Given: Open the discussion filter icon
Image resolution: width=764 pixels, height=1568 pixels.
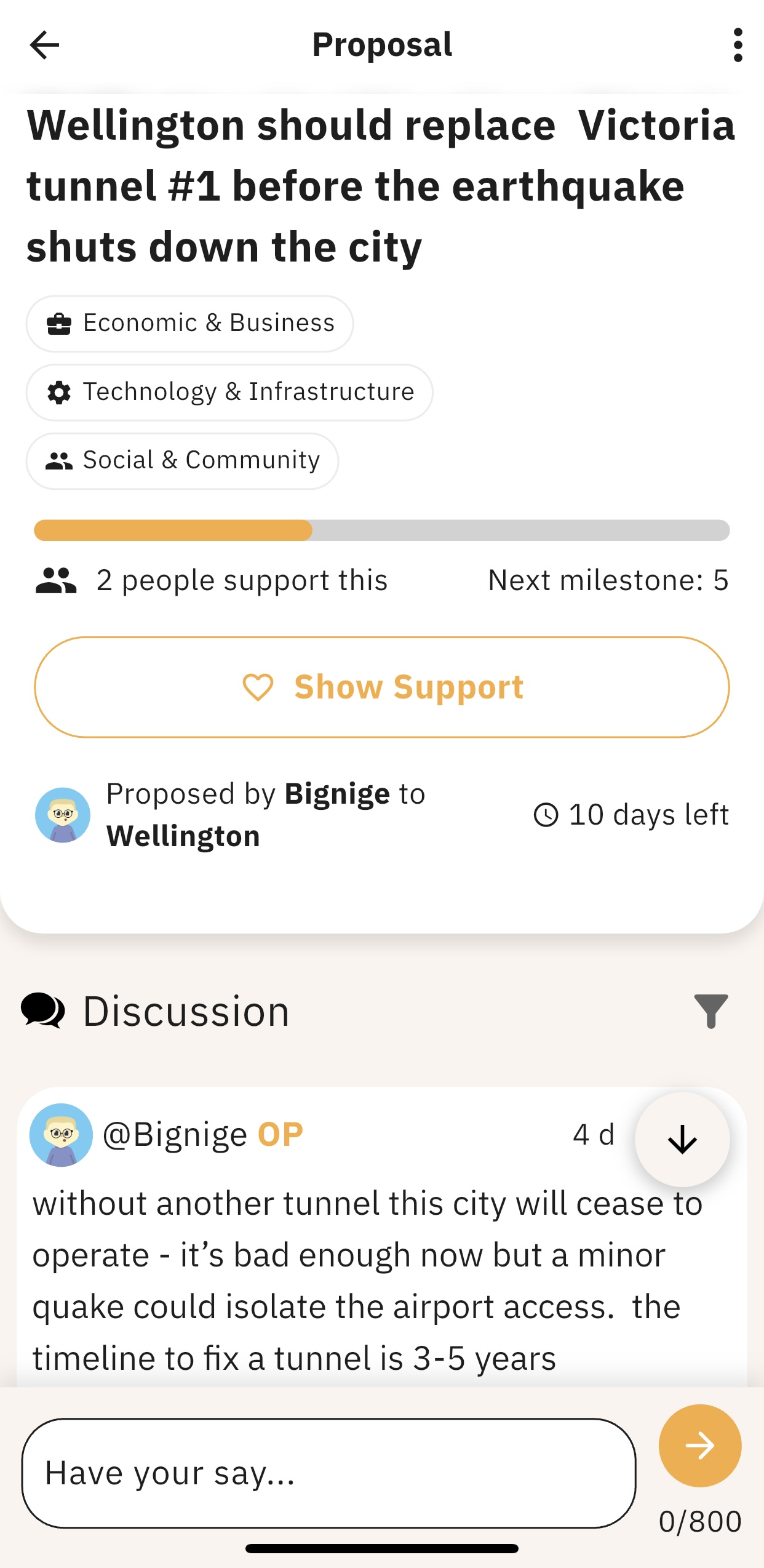Looking at the screenshot, I should (710, 1011).
